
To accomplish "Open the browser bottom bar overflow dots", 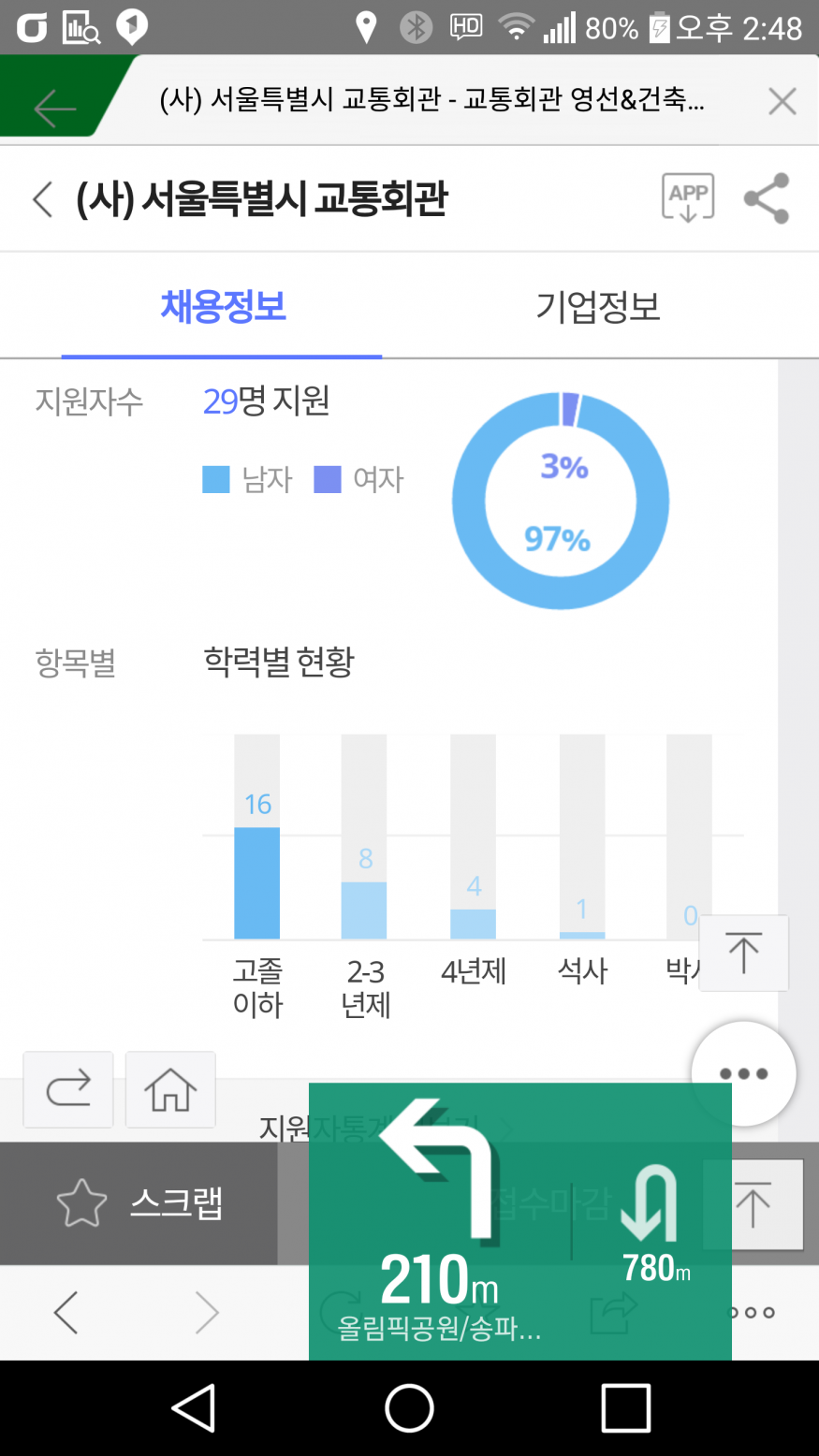I will point(754,1312).
